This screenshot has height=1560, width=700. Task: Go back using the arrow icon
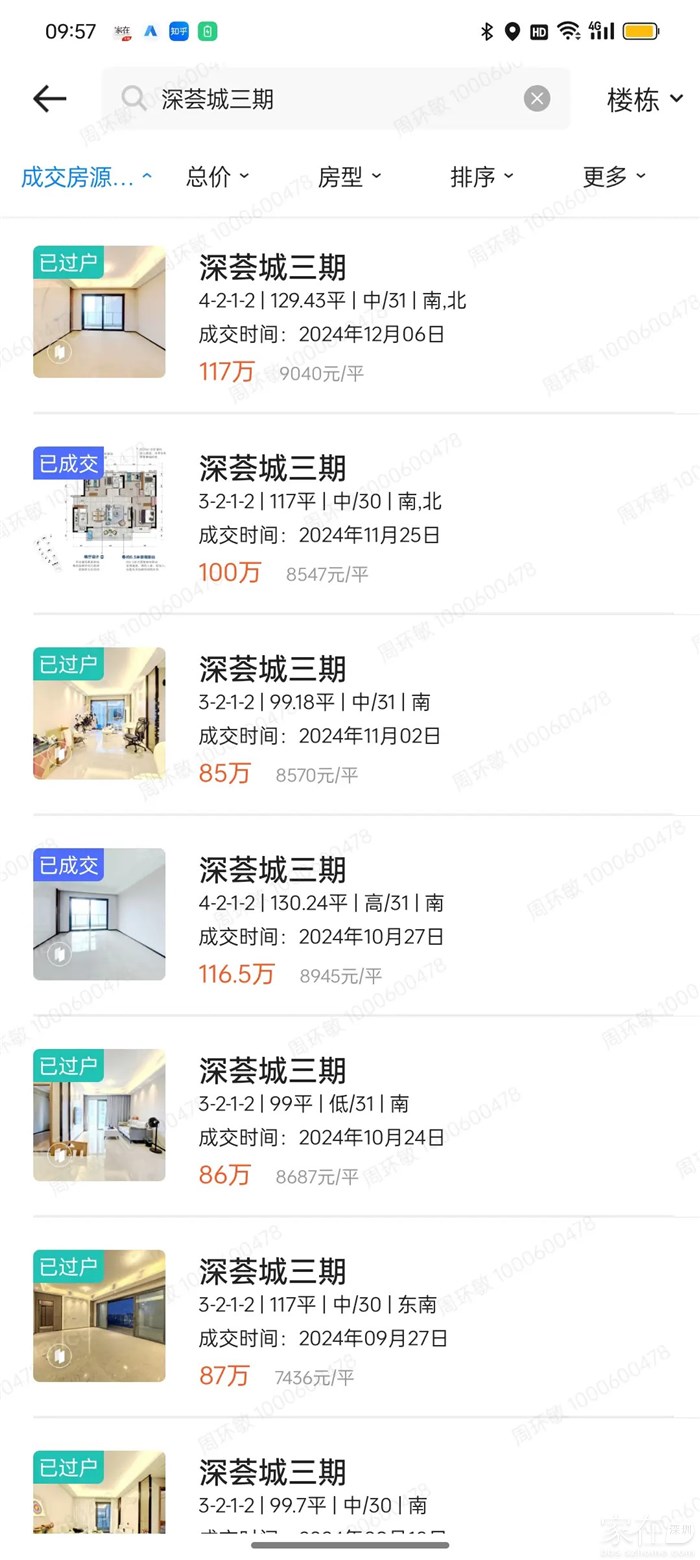pyautogui.click(x=49, y=98)
